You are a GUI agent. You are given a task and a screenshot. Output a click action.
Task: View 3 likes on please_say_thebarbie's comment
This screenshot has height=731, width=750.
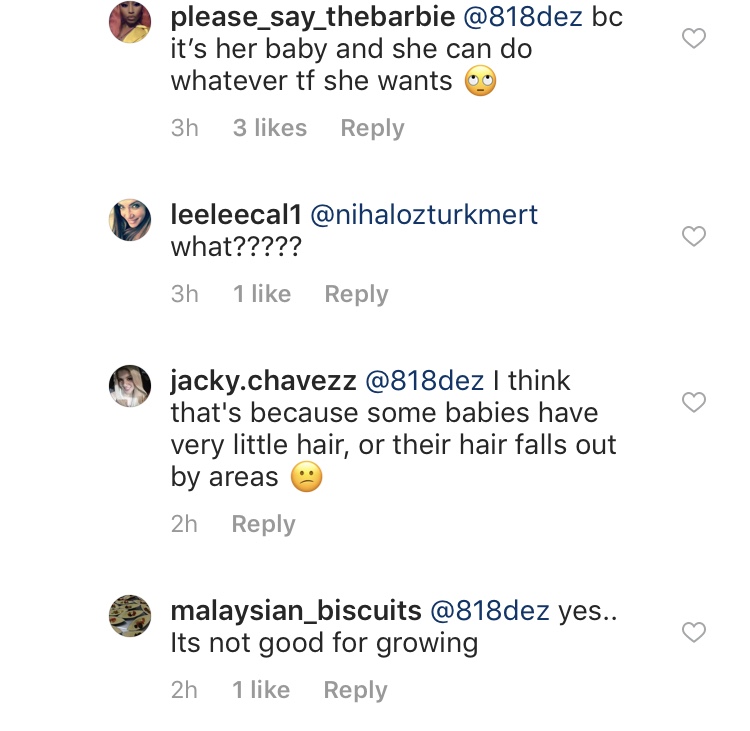(x=270, y=128)
